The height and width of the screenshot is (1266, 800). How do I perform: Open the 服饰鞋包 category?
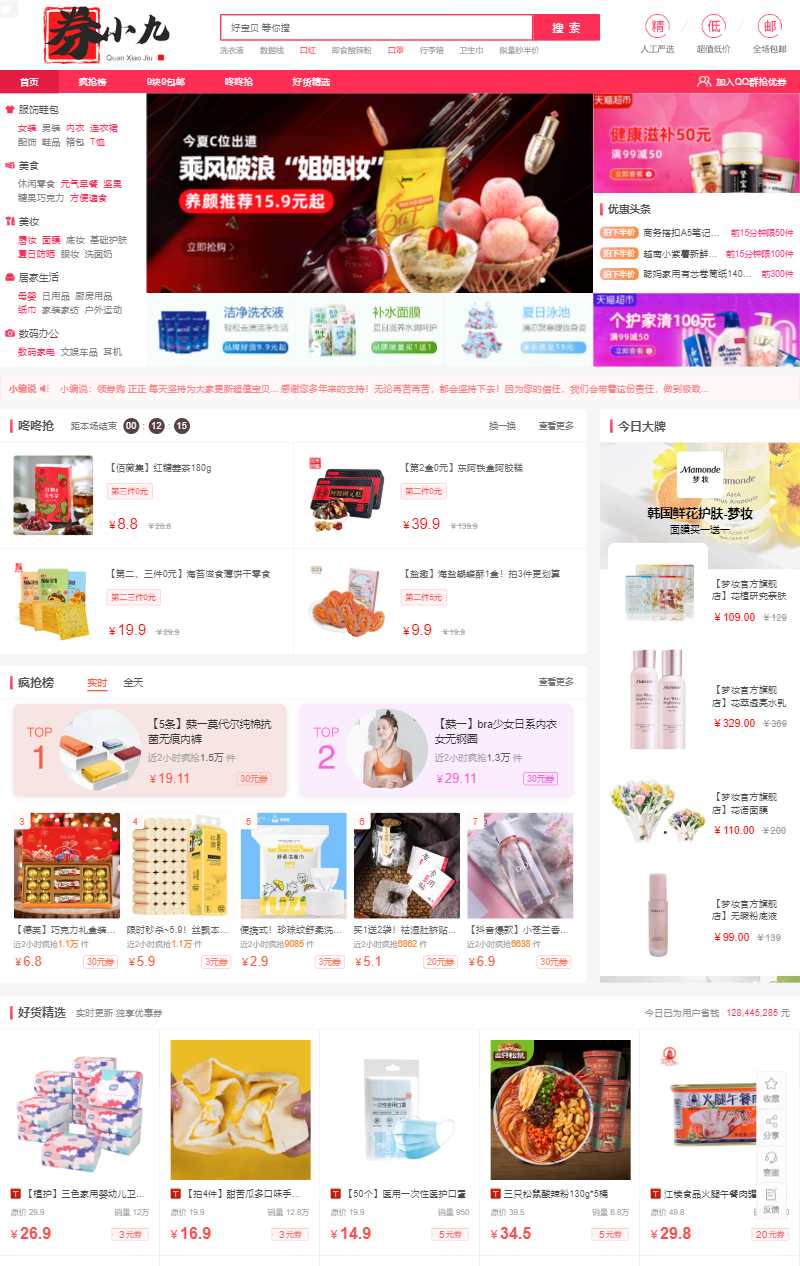tap(38, 109)
